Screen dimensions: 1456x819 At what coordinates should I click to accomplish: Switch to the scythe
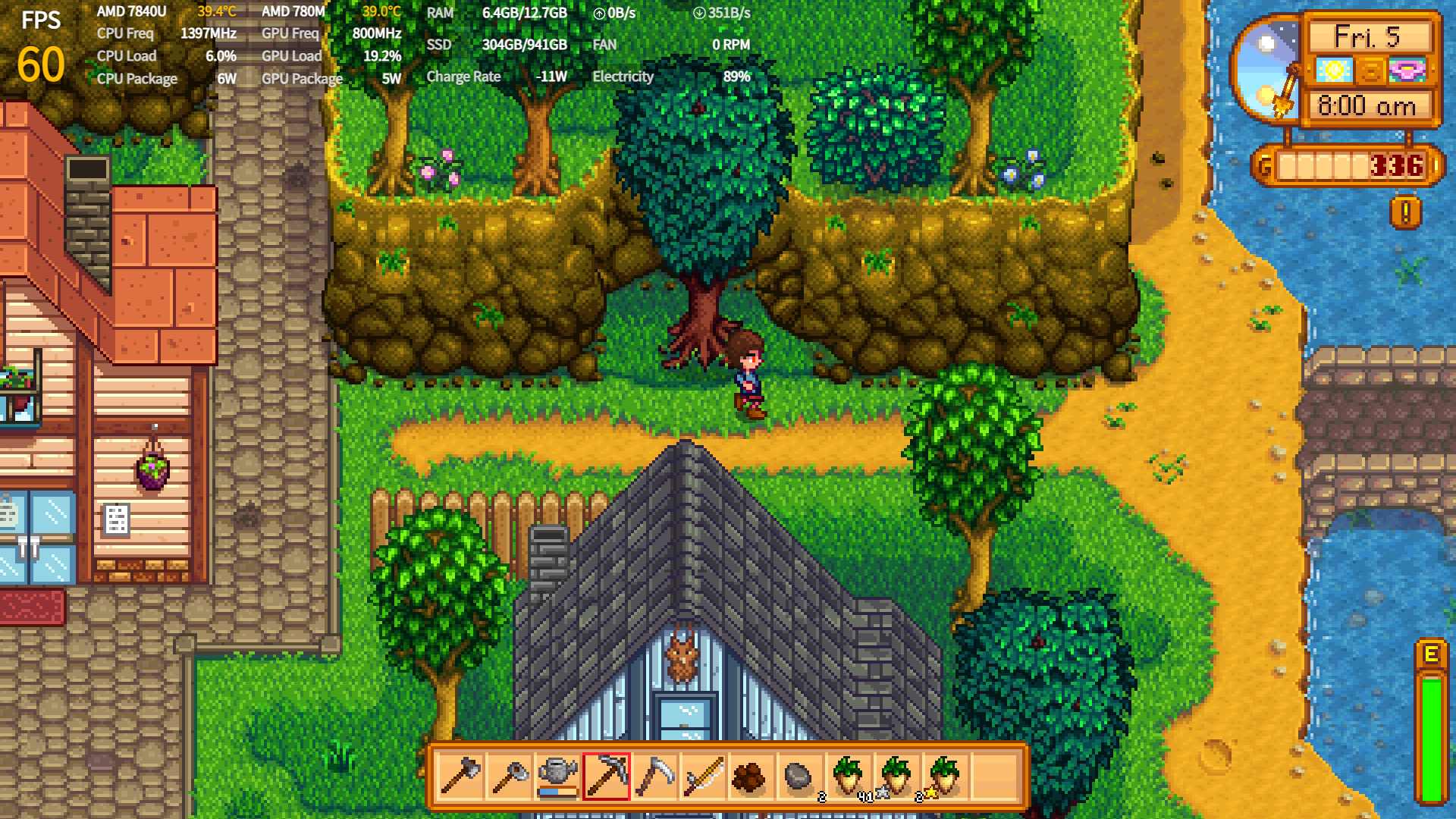tap(655, 777)
